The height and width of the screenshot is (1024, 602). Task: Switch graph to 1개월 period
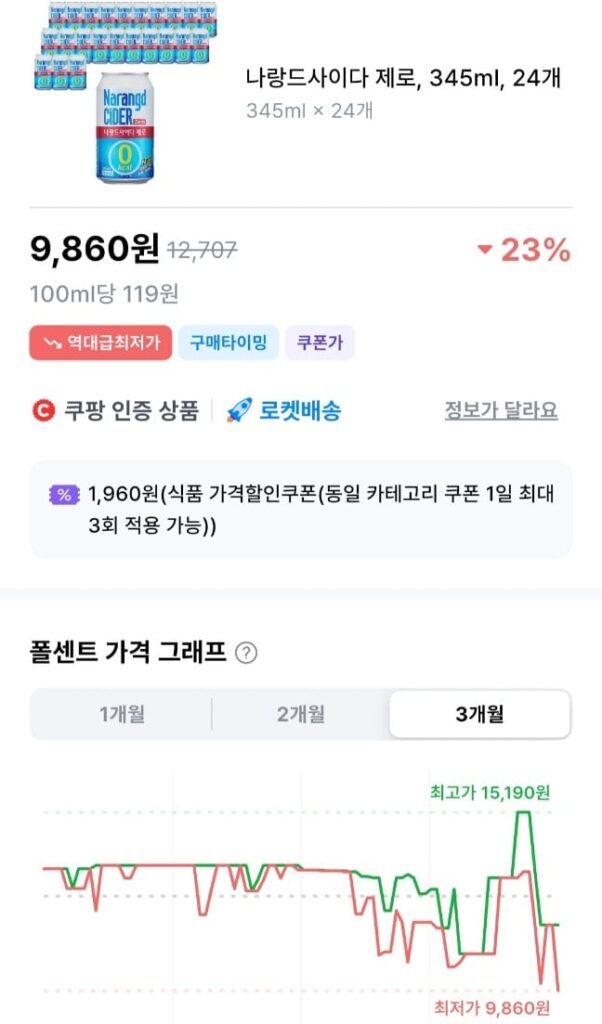pos(121,714)
